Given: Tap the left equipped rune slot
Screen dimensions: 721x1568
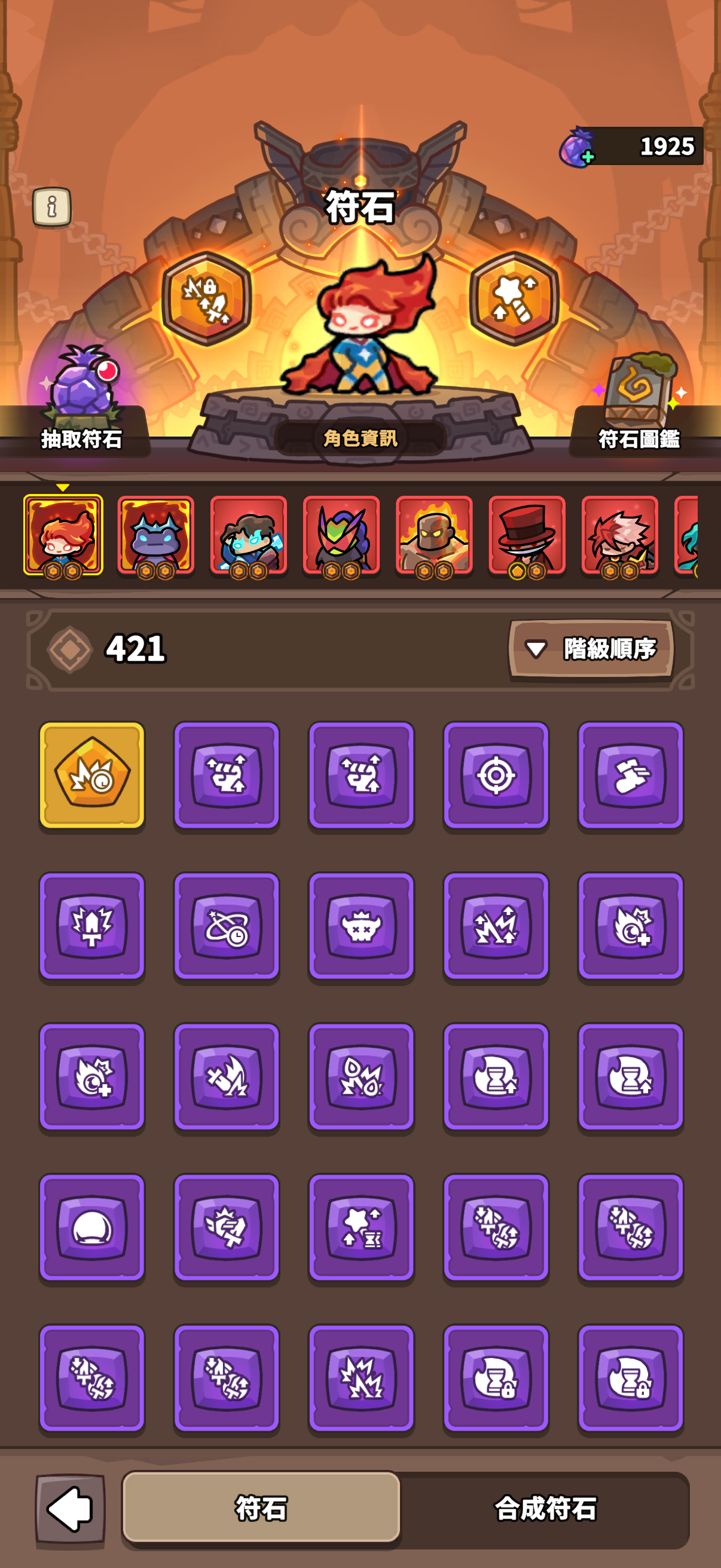Looking at the screenshot, I should coord(207,299).
